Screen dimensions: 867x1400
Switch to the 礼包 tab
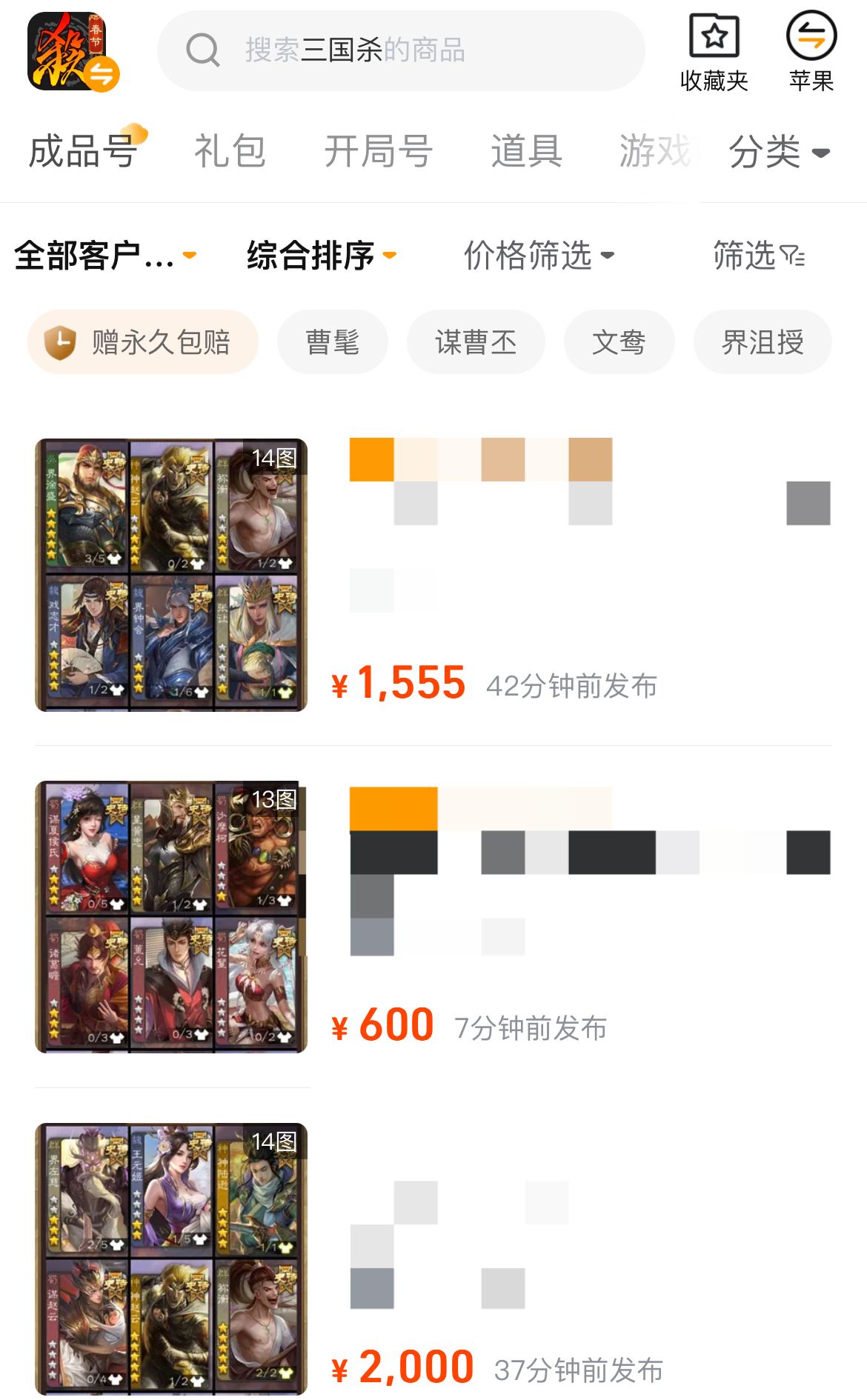tap(230, 152)
